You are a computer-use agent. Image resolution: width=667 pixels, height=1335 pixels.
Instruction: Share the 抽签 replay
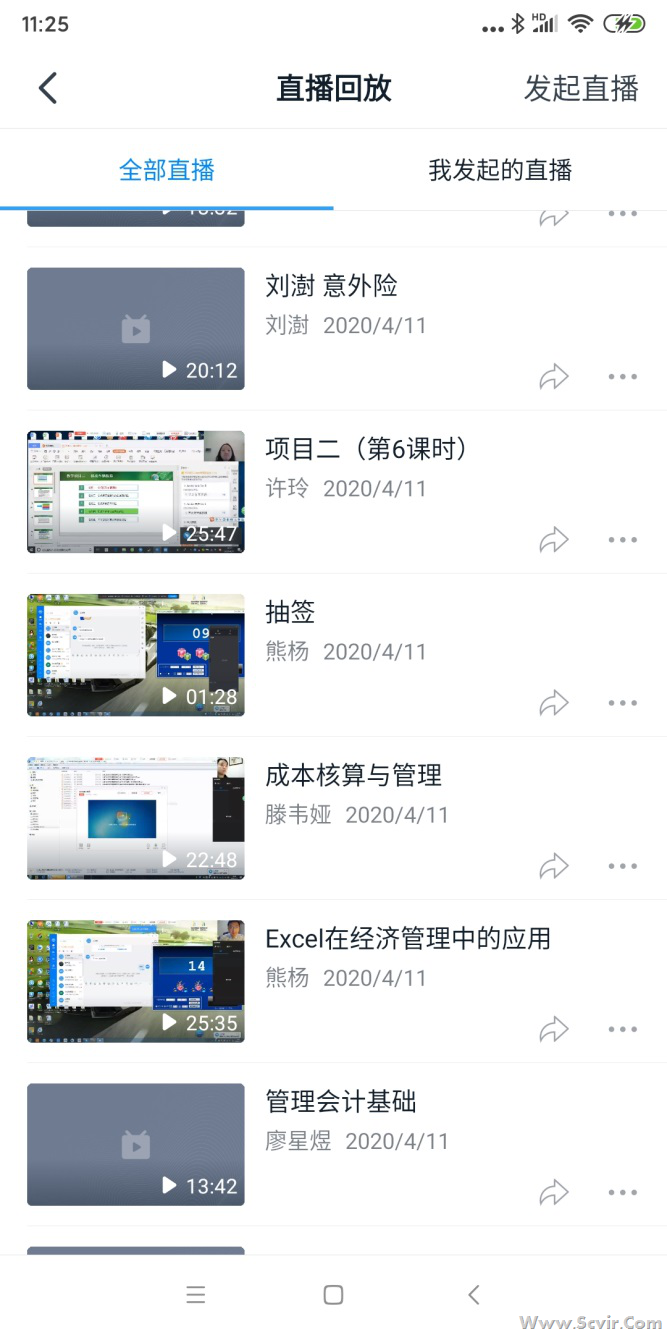554,703
